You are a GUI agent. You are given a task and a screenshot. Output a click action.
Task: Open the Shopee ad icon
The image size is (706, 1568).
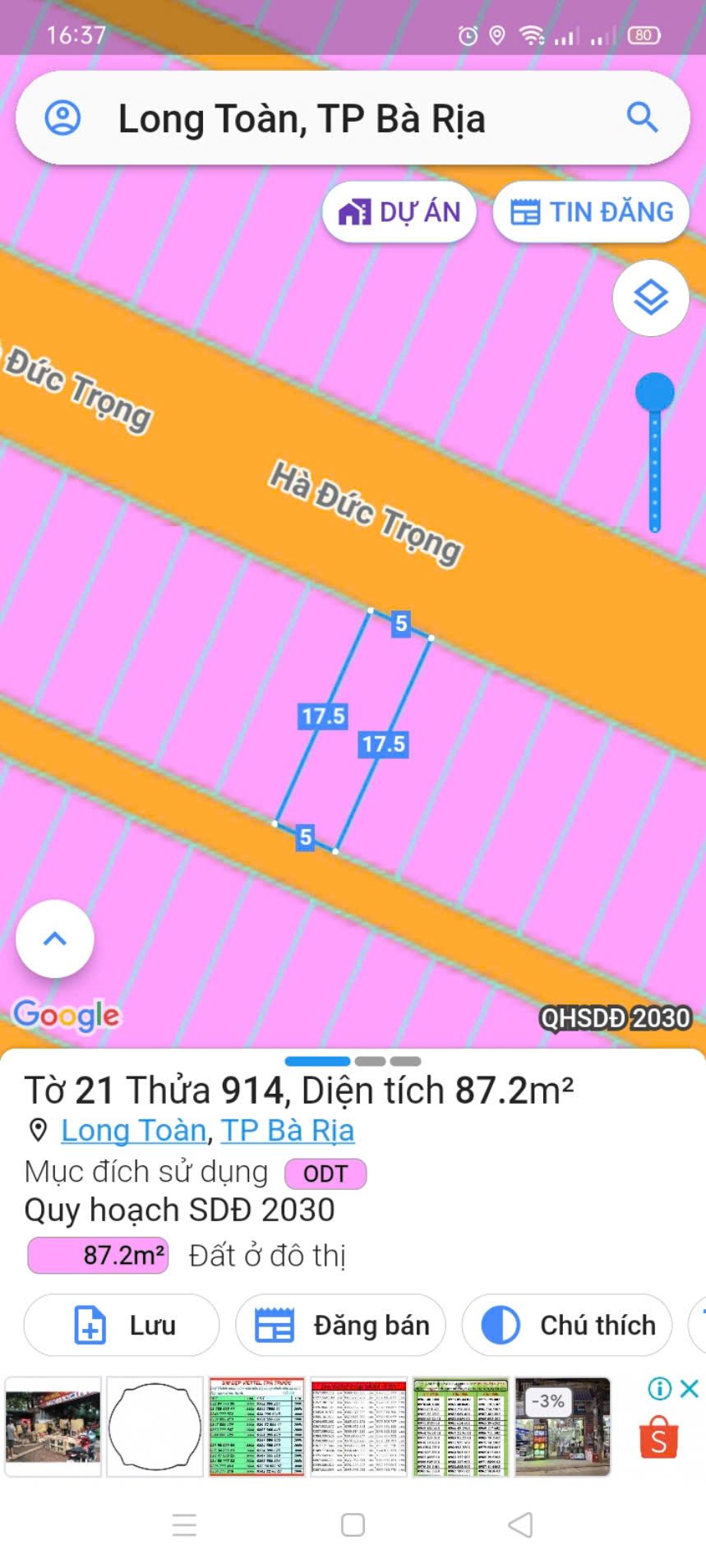658,1437
